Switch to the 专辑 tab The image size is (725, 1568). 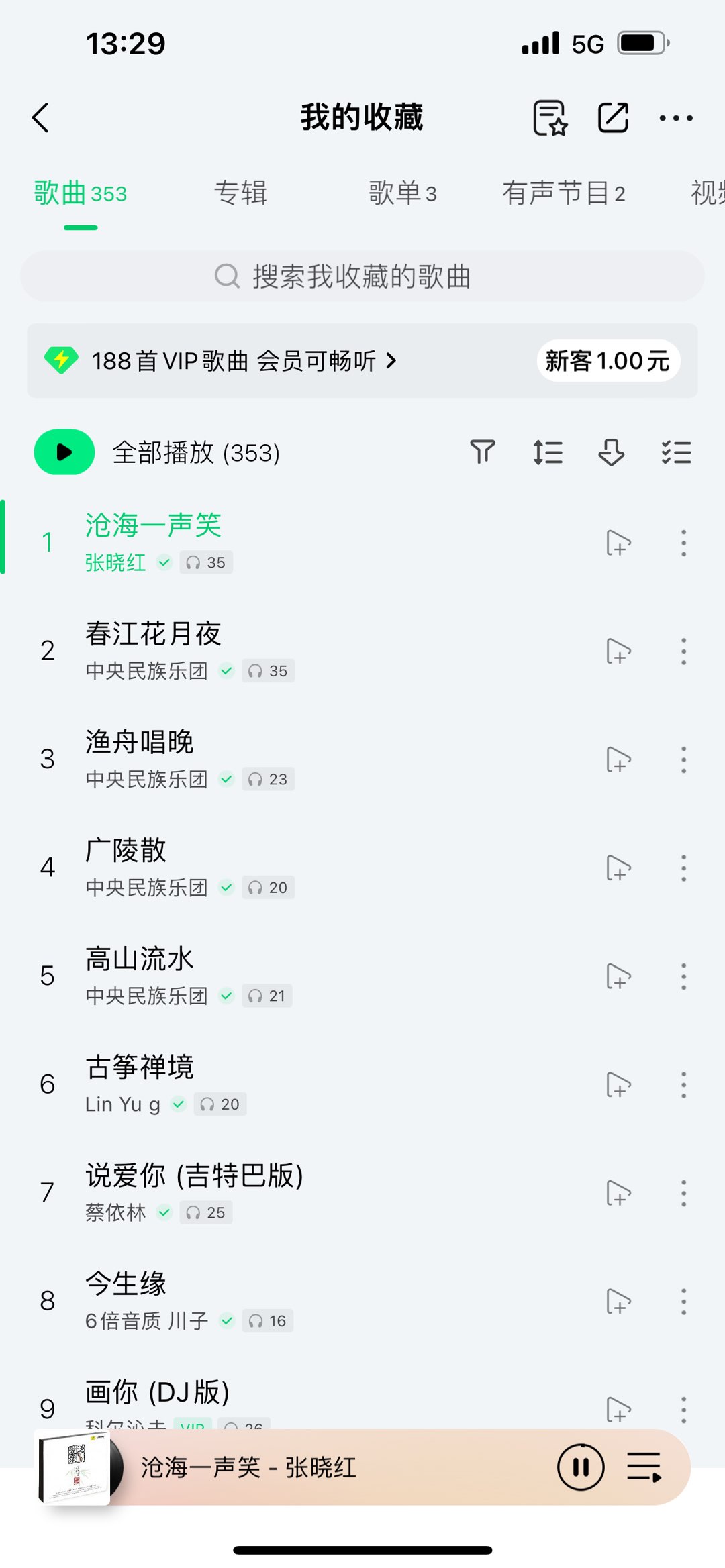(x=240, y=193)
